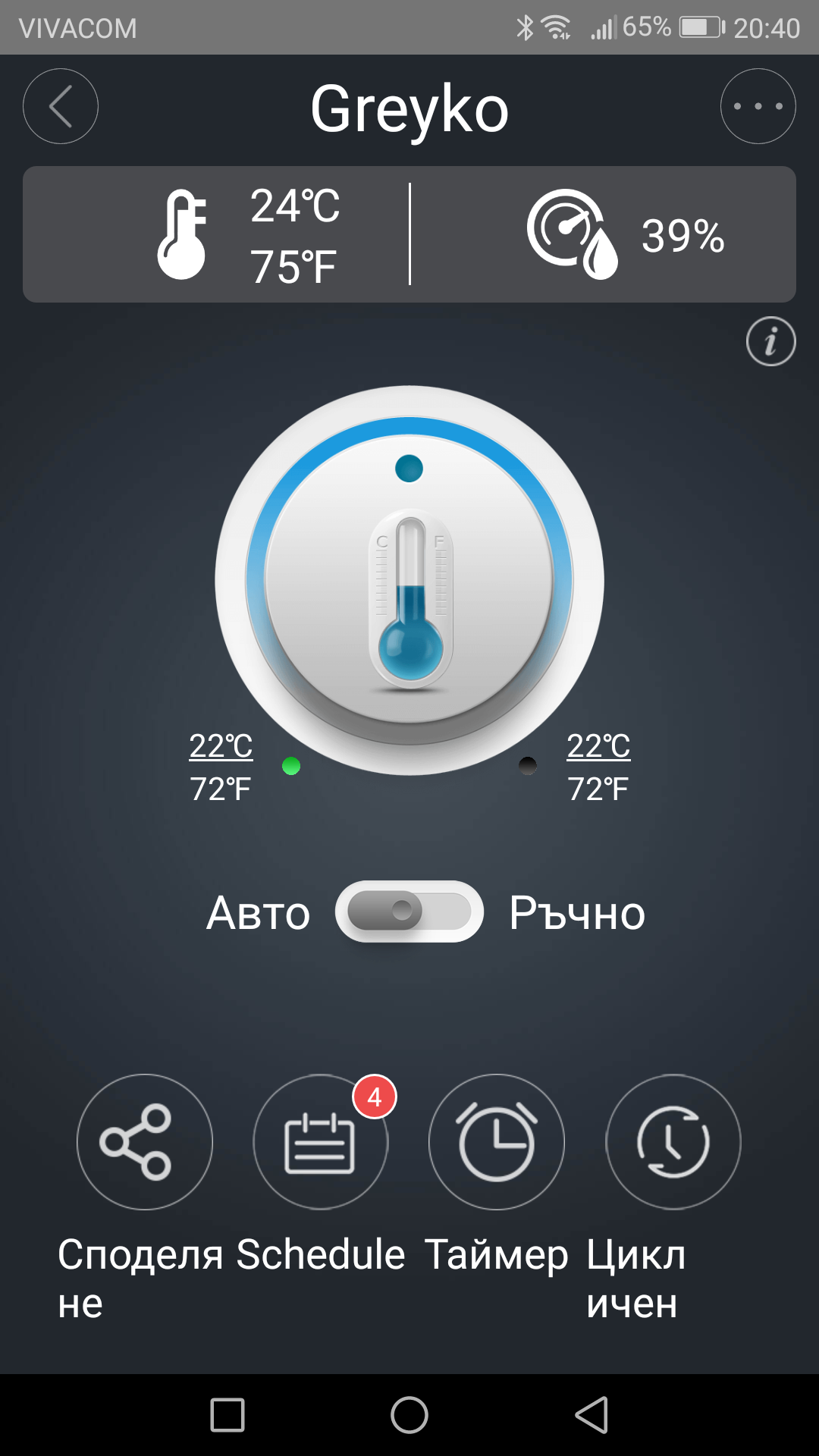
Task: Go back using the top-left arrow
Action: coord(61,106)
